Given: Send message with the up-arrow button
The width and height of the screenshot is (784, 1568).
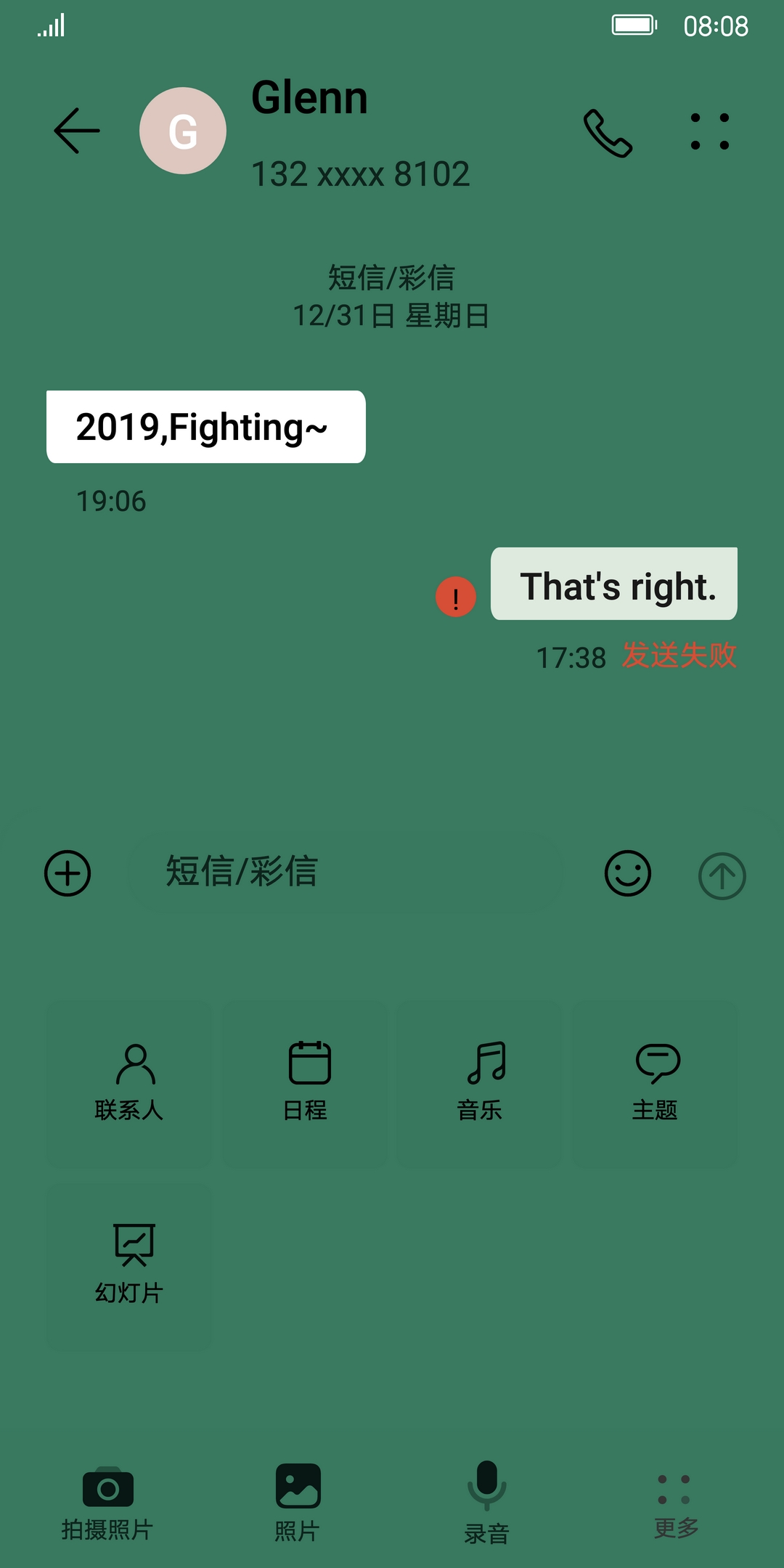Looking at the screenshot, I should (x=722, y=875).
